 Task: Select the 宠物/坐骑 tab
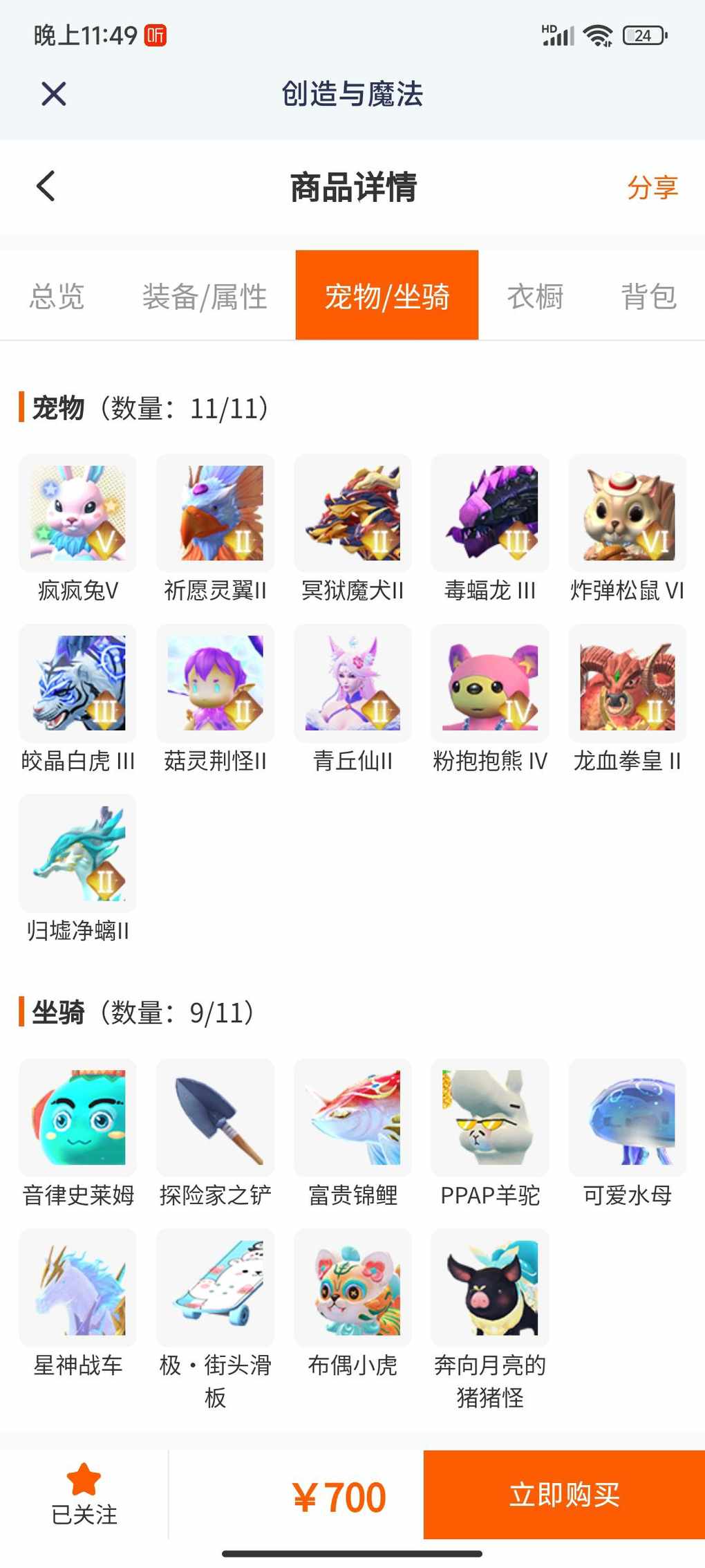point(387,295)
